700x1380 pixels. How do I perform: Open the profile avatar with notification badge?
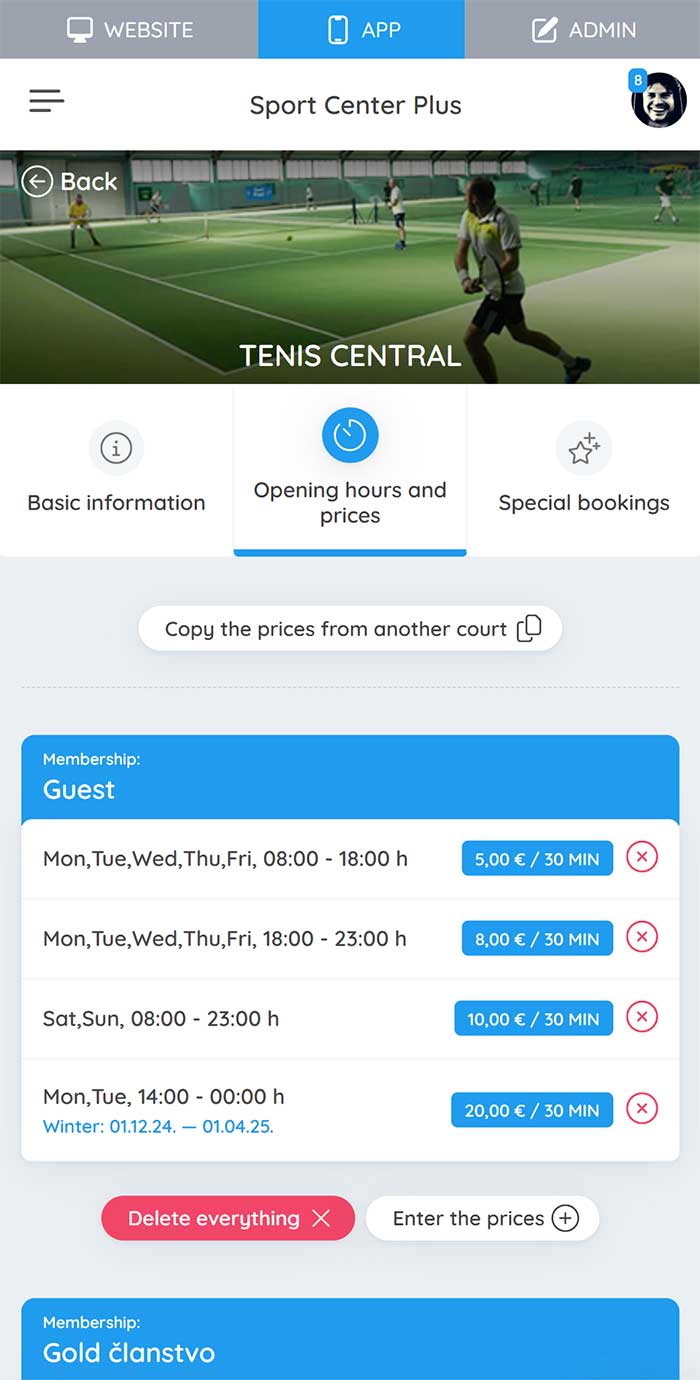pyautogui.click(x=659, y=101)
